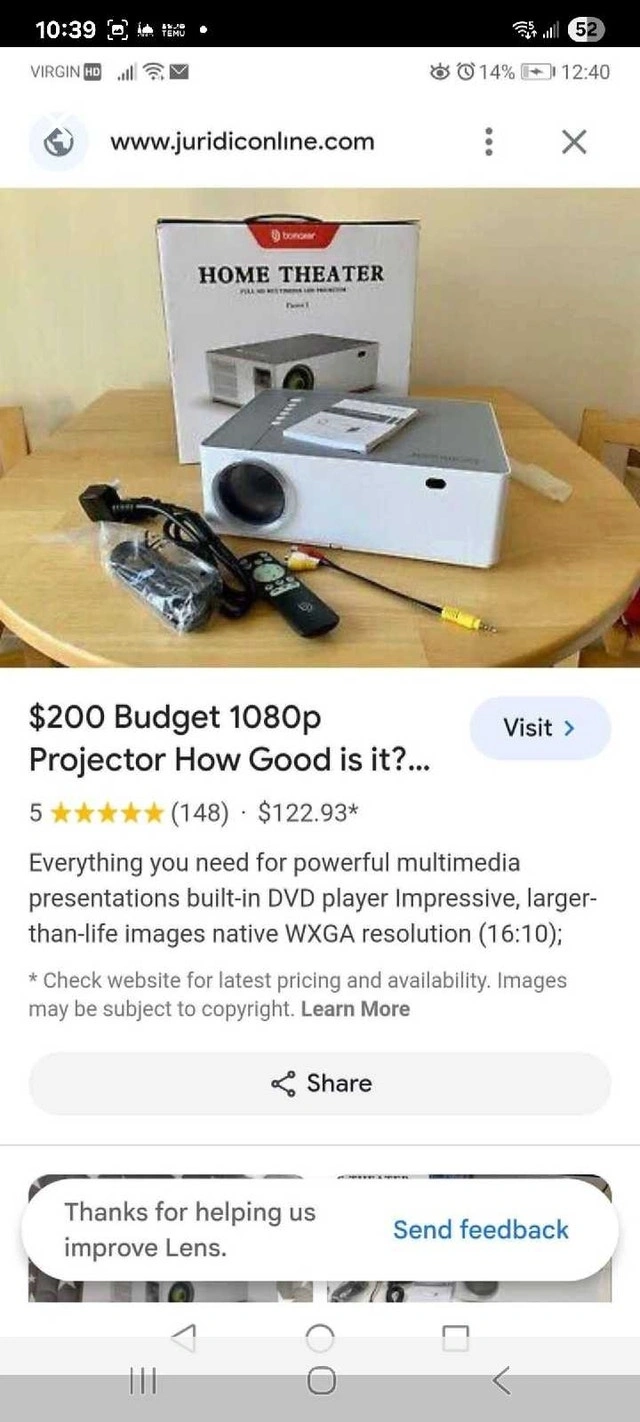Open the three-dot overflow menu
Viewport: 640px width, 1422px height.
[x=488, y=142]
